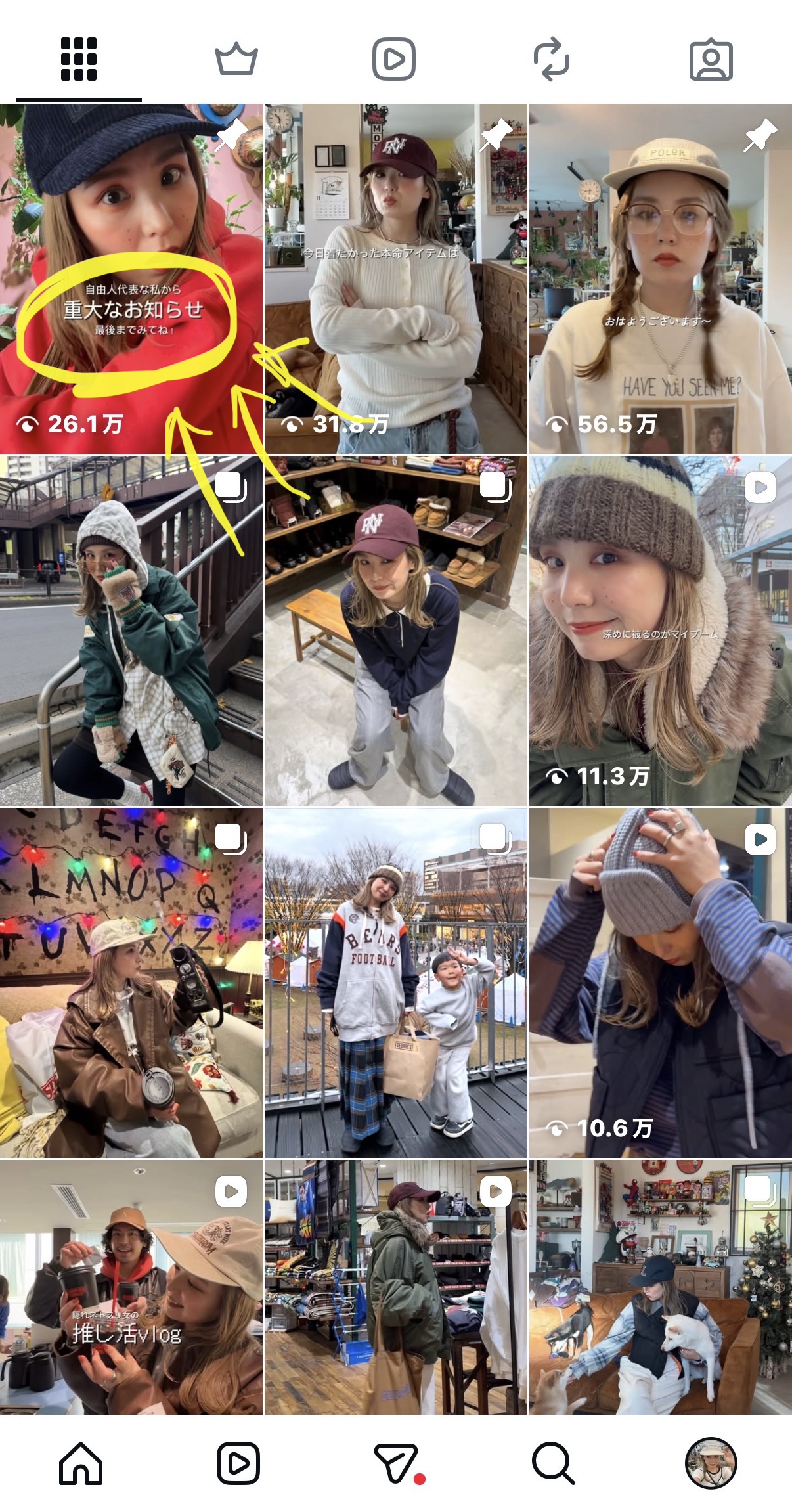Image resolution: width=792 pixels, height=1512 pixels.
Task: Open the pinned reel with 31.8万 views
Action: (395, 279)
